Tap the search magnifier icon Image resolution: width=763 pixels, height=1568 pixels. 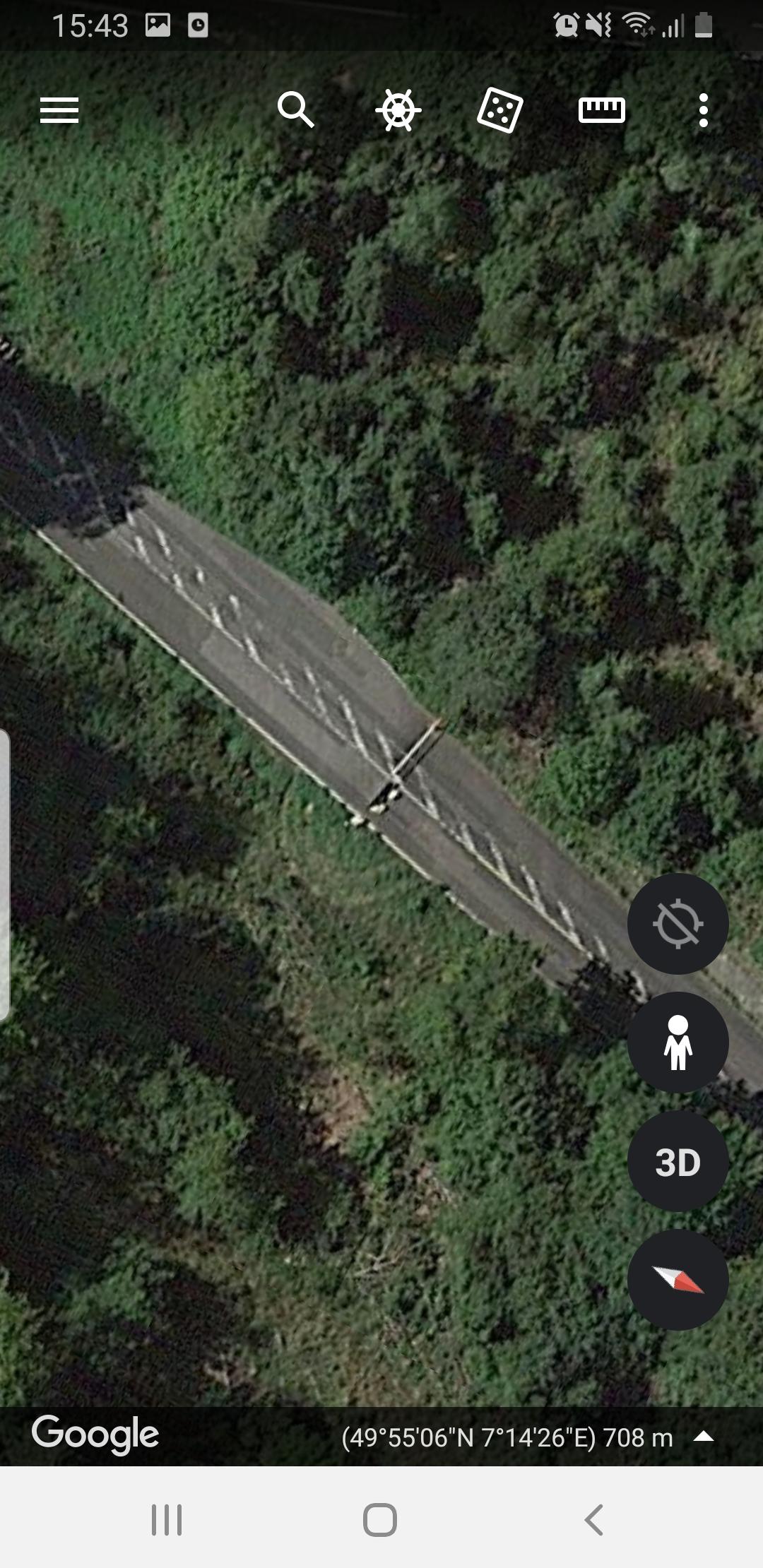tap(295, 109)
